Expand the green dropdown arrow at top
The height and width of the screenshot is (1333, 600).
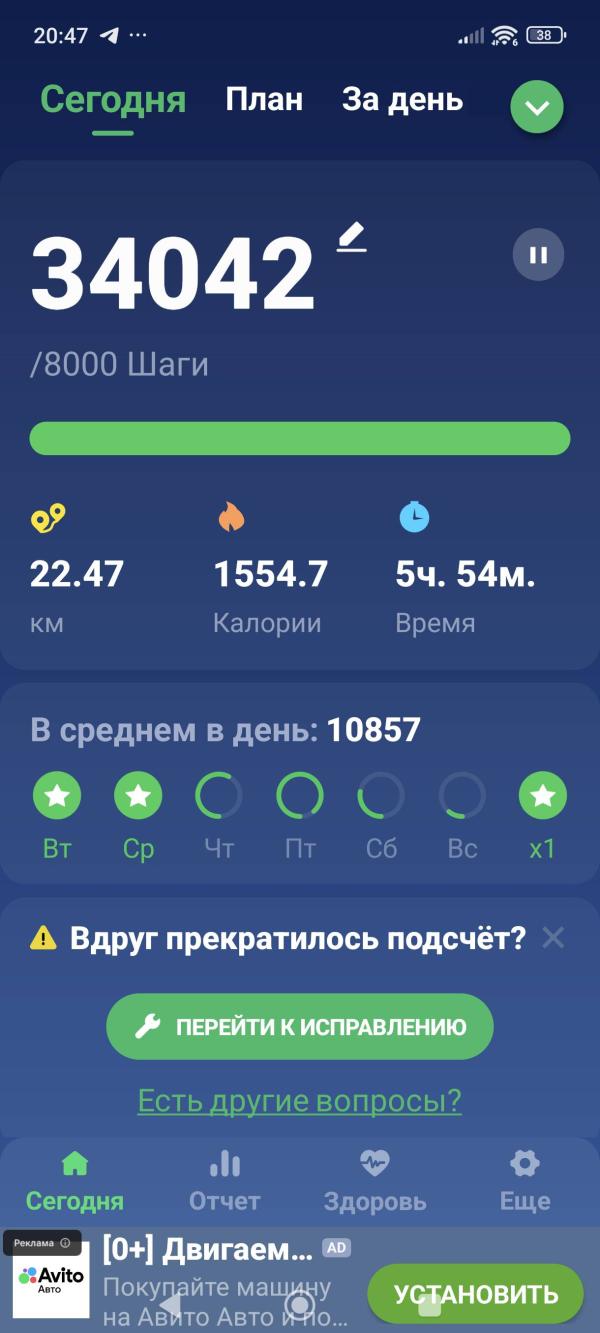click(537, 106)
